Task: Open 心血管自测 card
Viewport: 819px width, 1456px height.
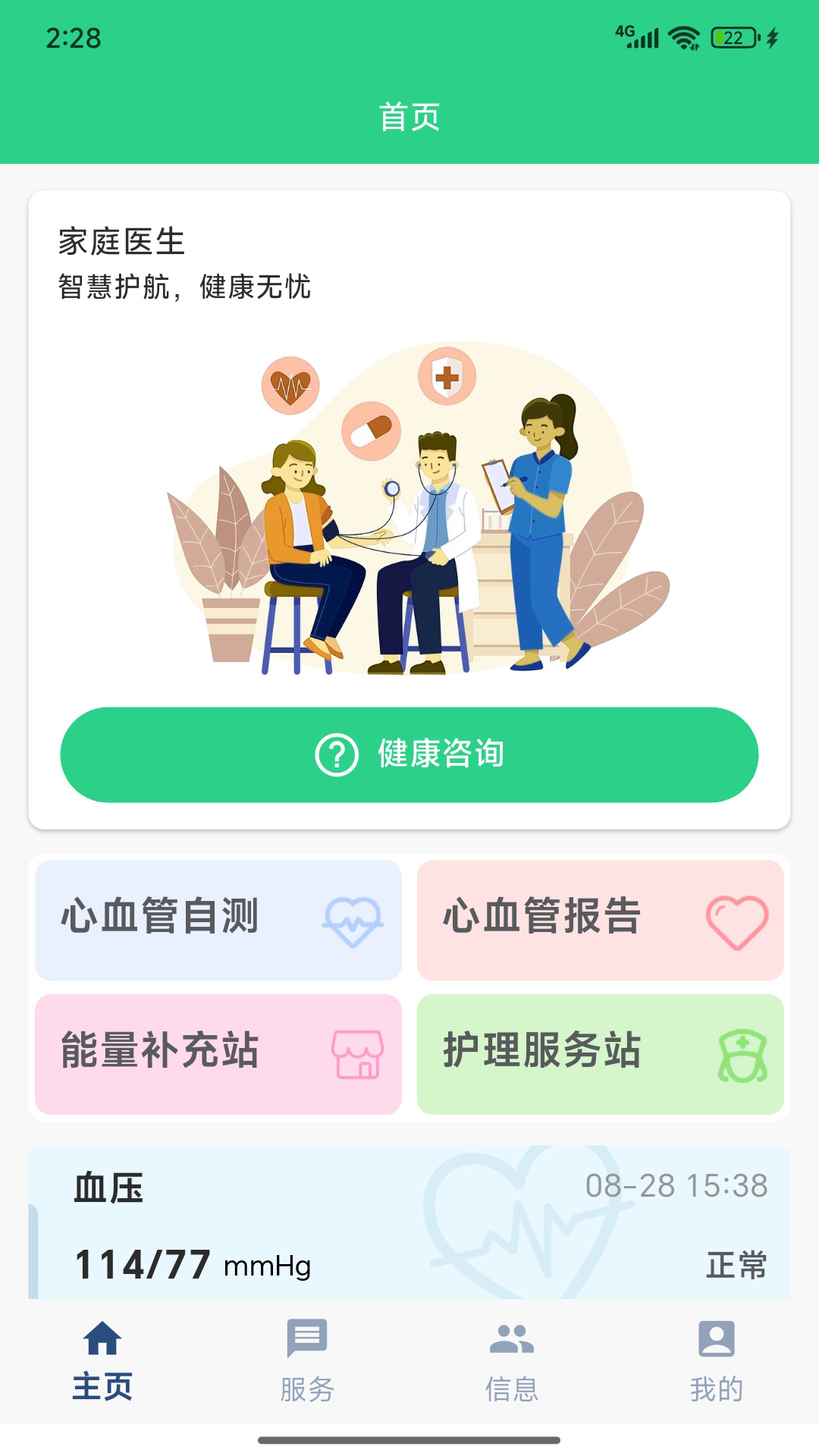Action: [218, 919]
